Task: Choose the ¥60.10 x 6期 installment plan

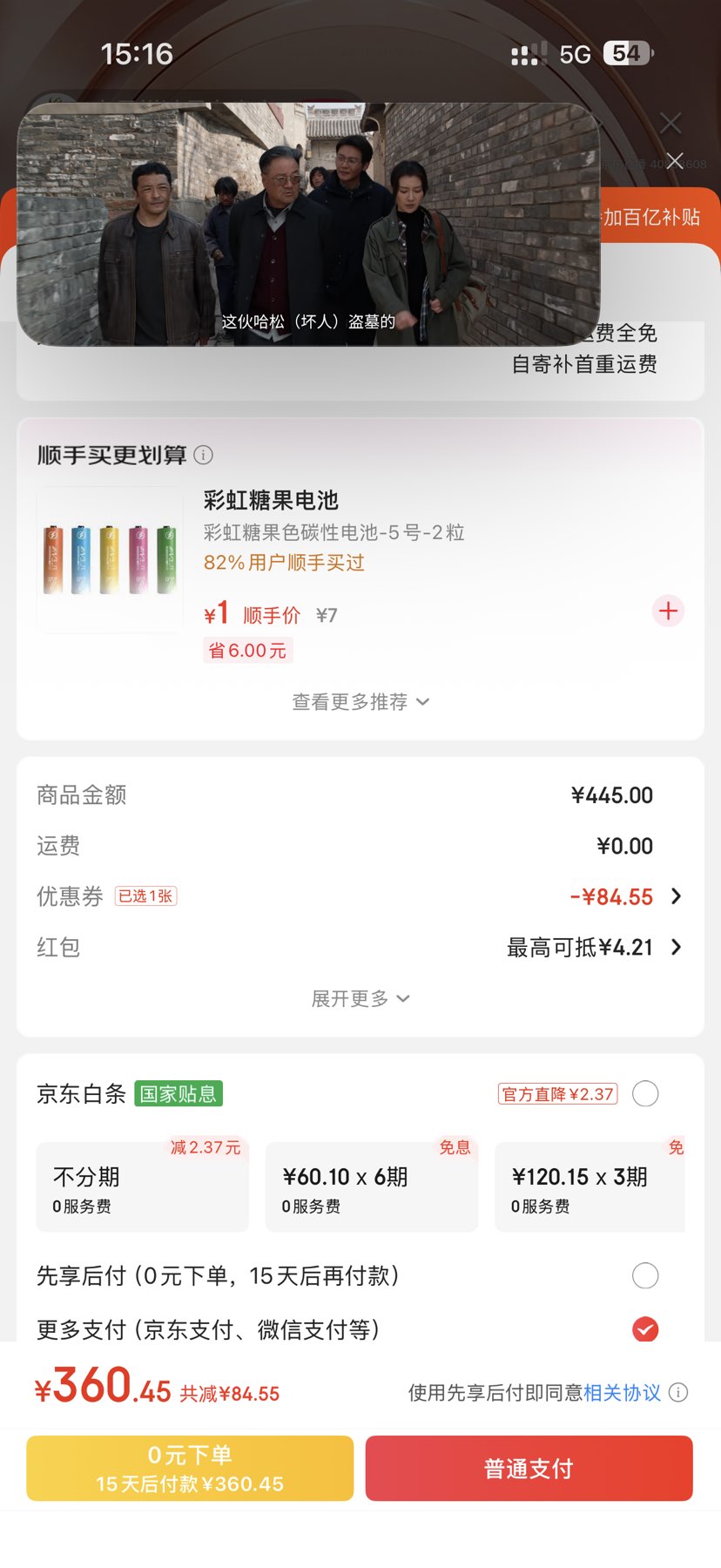Action: pos(372,1186)
